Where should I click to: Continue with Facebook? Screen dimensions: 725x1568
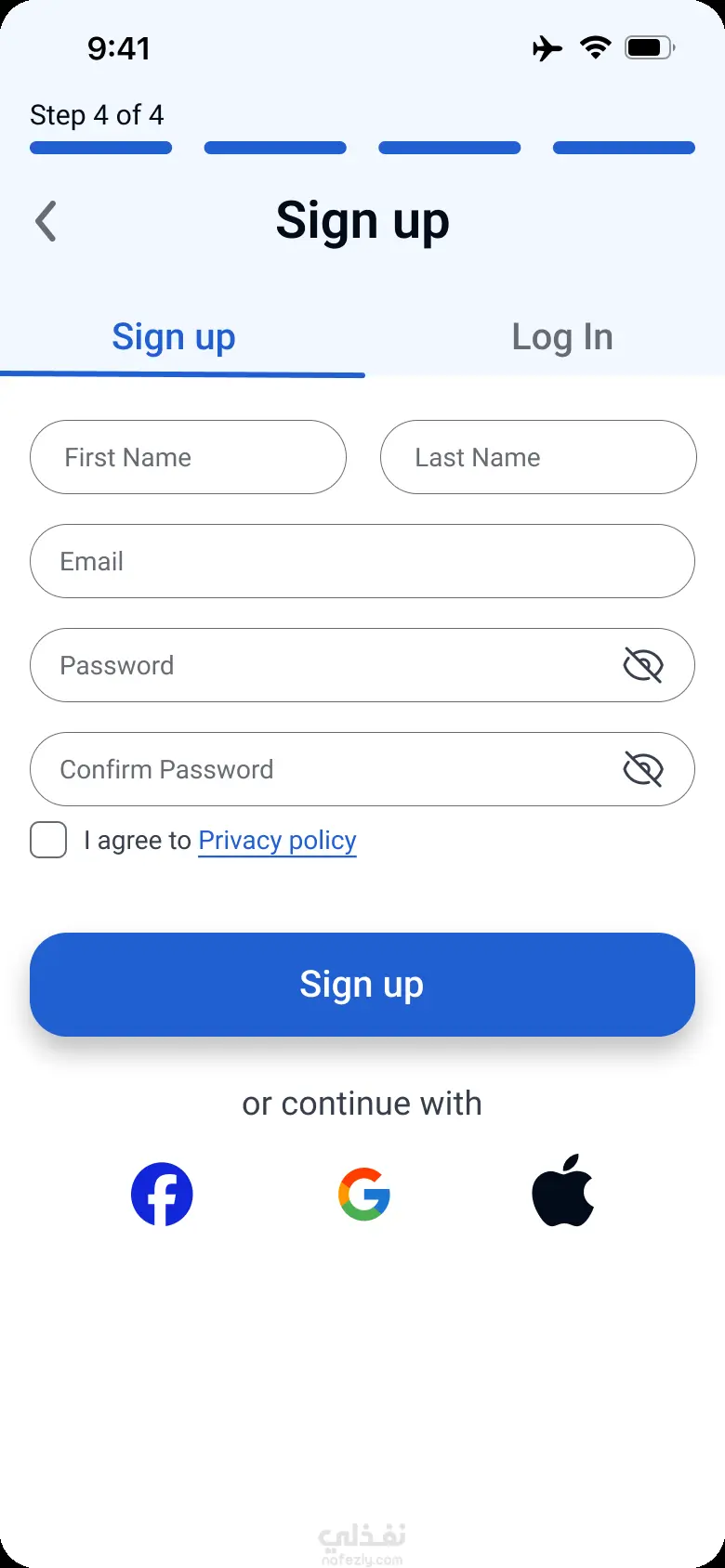point(162,1194)
